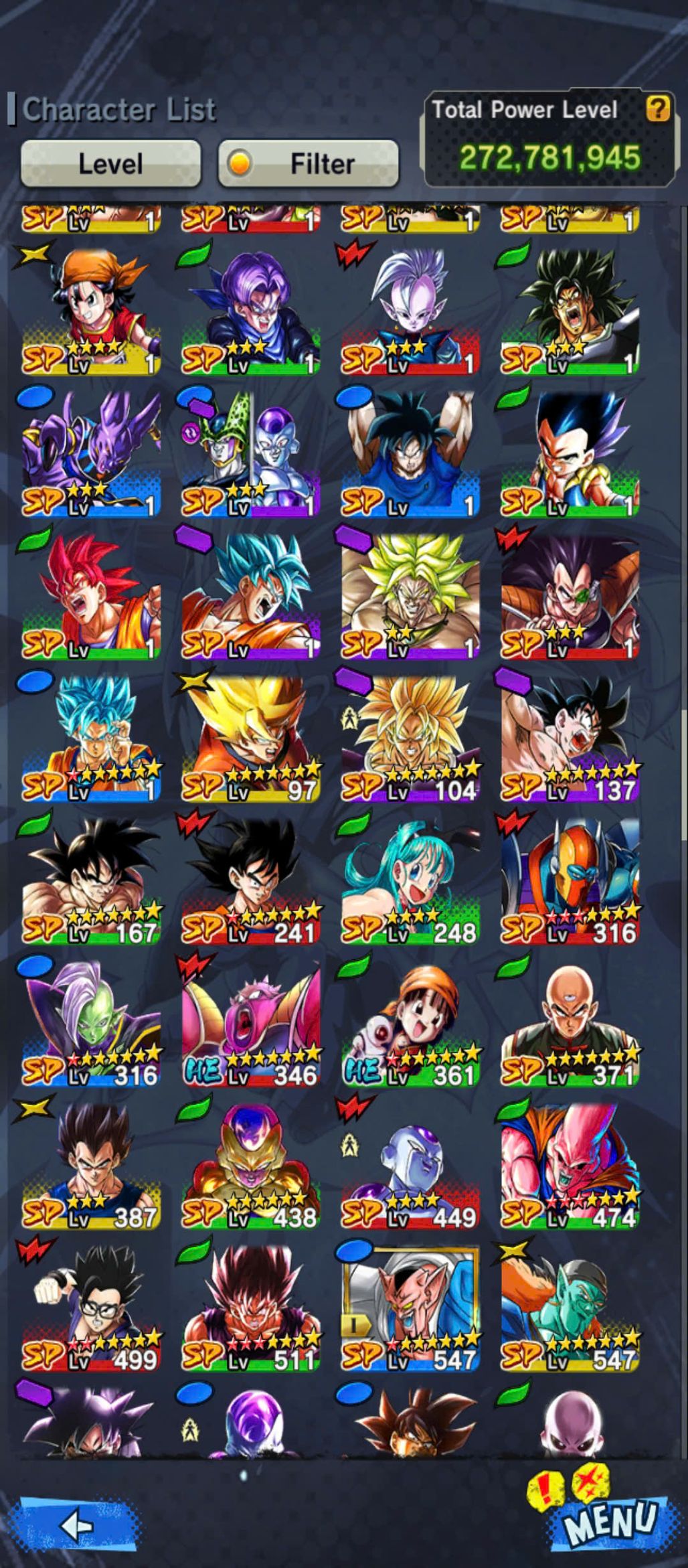The image size is (688, 1568).
Task: Open the HE character at level 346
Action: pyautogui.click(x=250, y=1021)
